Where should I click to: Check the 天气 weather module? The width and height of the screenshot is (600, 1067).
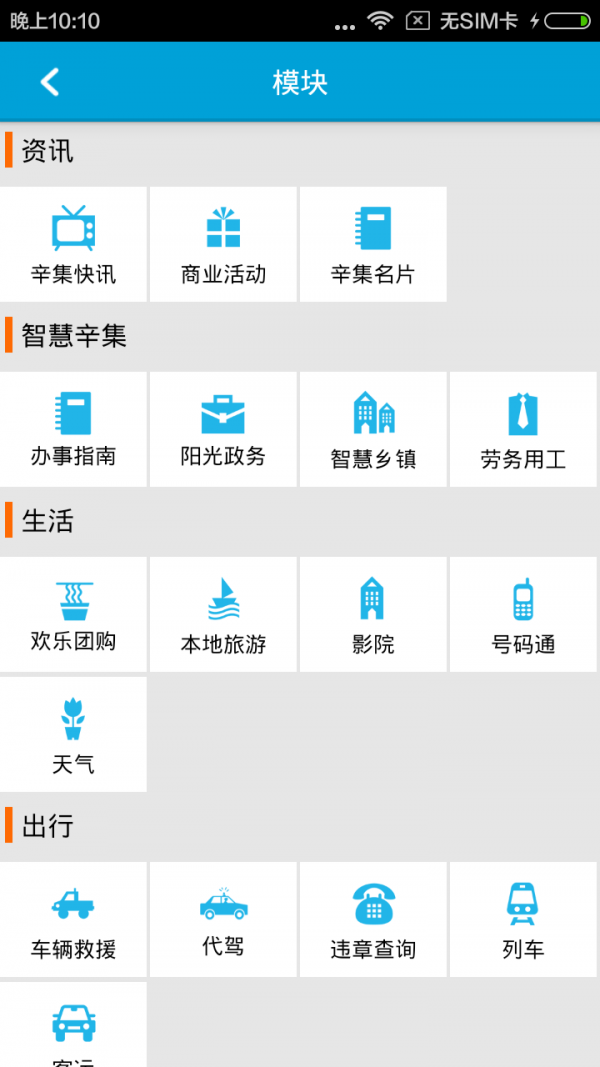pos(73,734)
